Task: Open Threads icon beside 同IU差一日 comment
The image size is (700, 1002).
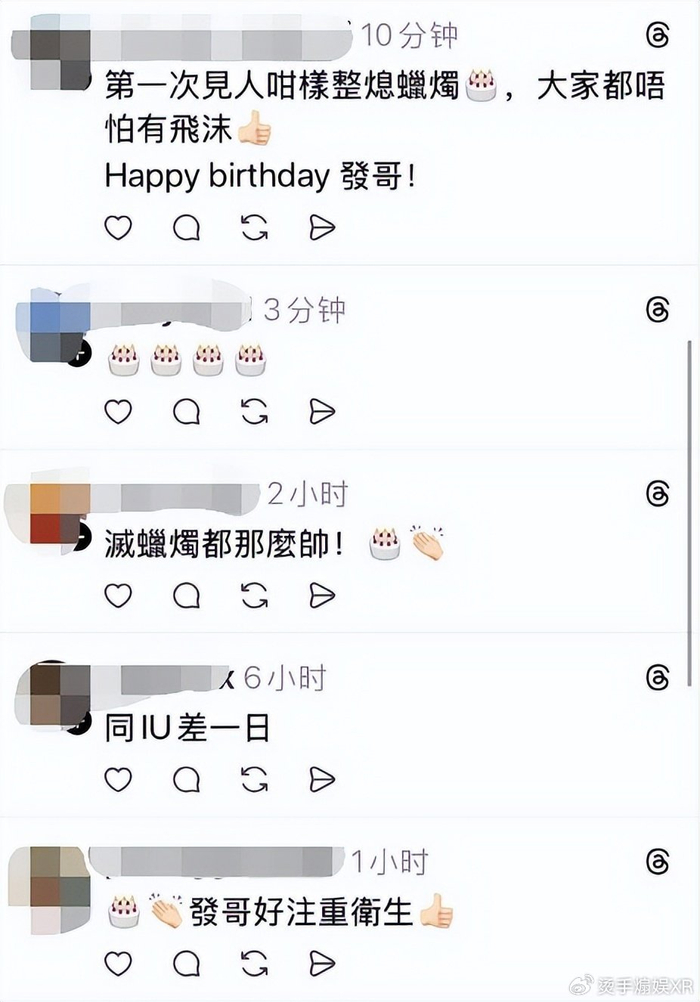Action: [658, 677]
